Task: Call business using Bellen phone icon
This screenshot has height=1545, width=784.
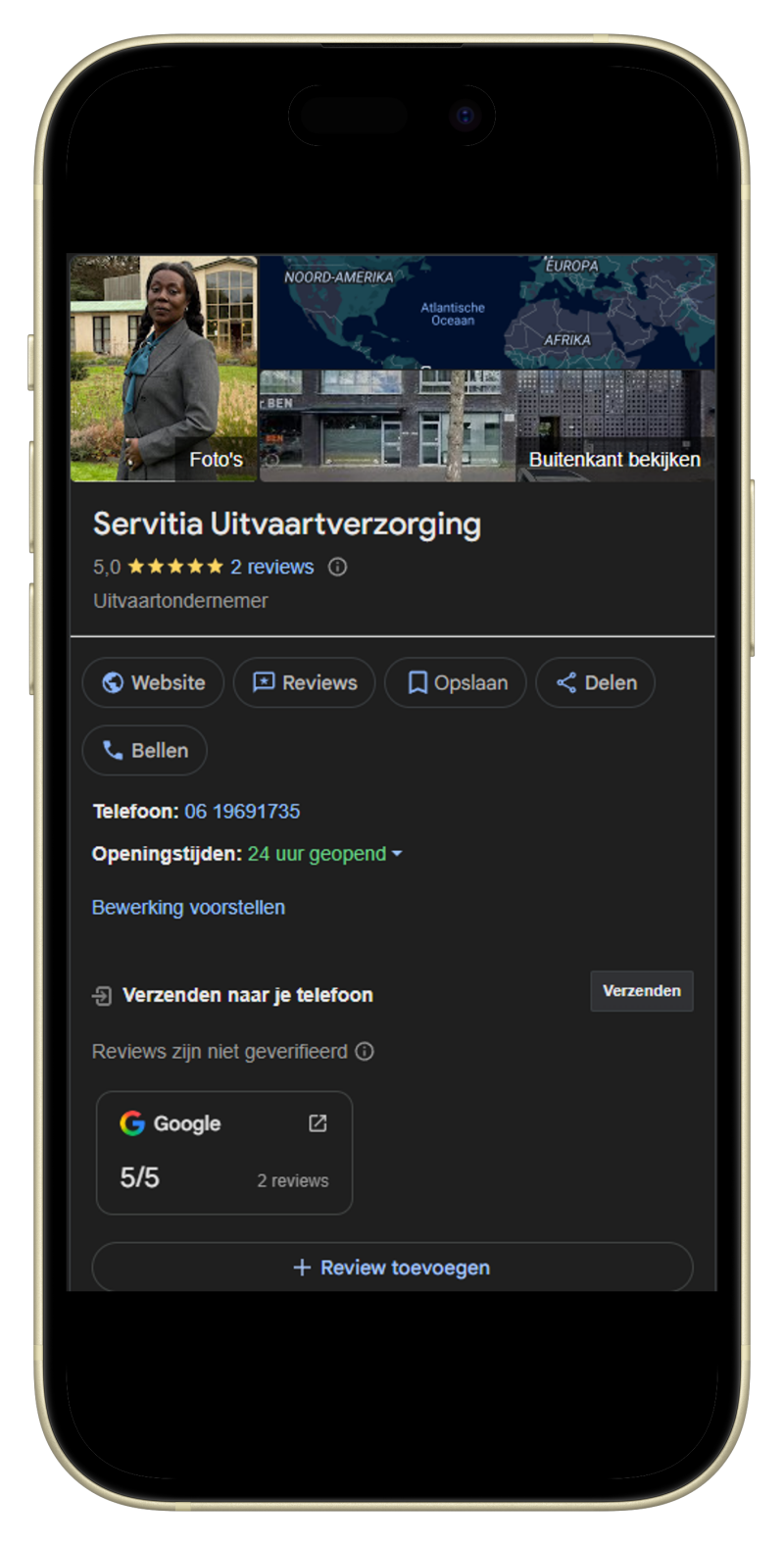Action: [115, 750]
